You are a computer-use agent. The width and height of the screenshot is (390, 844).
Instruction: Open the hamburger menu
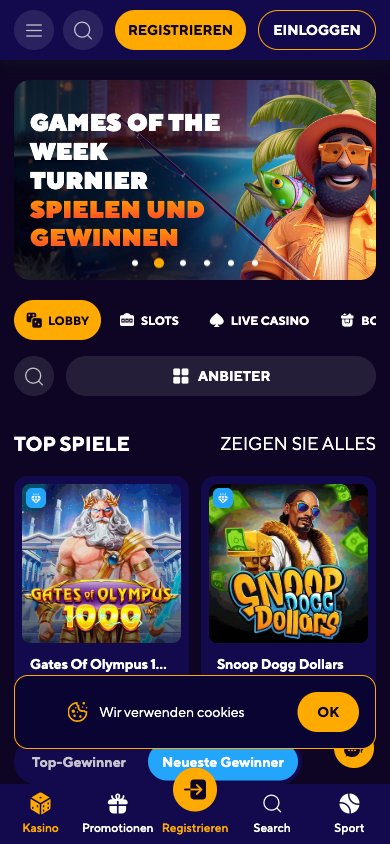tap(34, 30)
